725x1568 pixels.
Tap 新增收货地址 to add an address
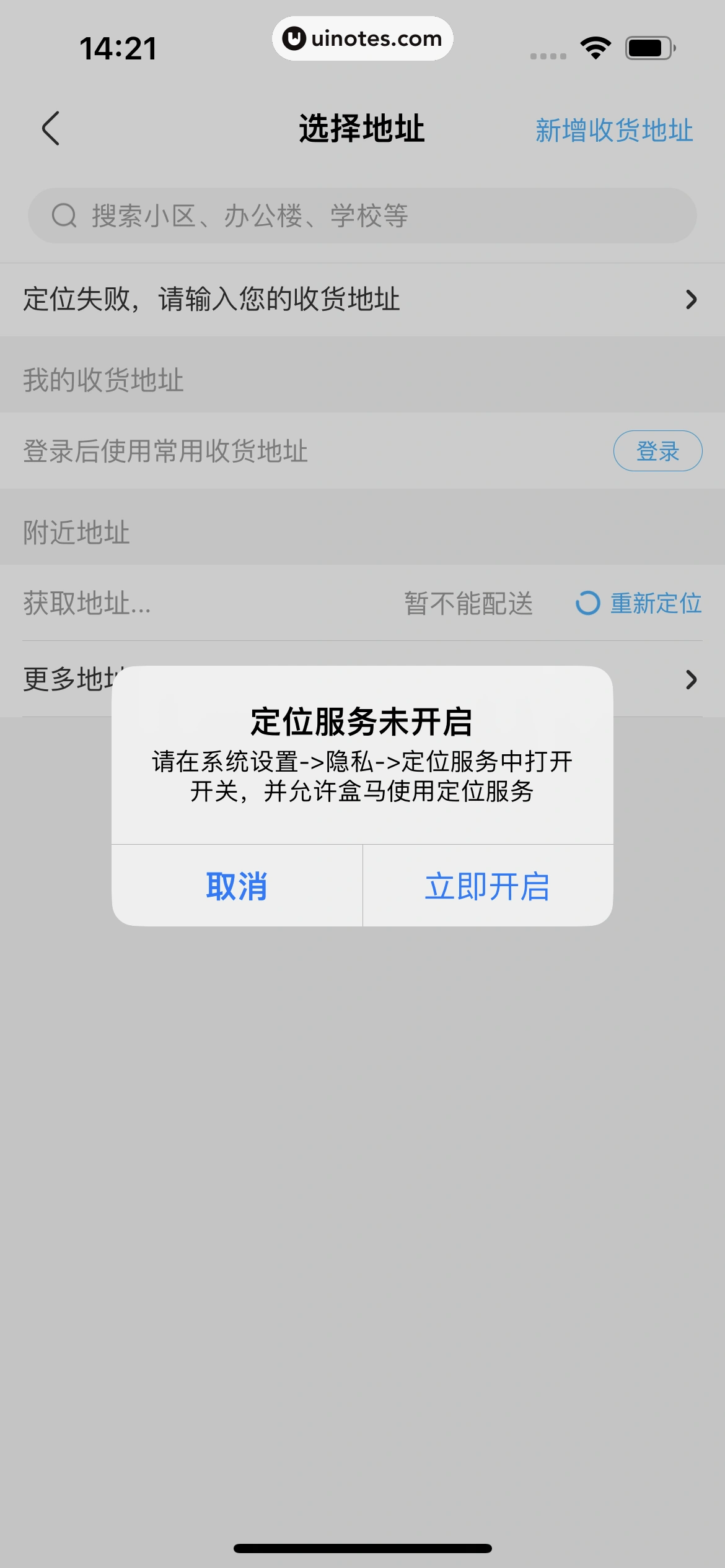click(x=614, y=130)
